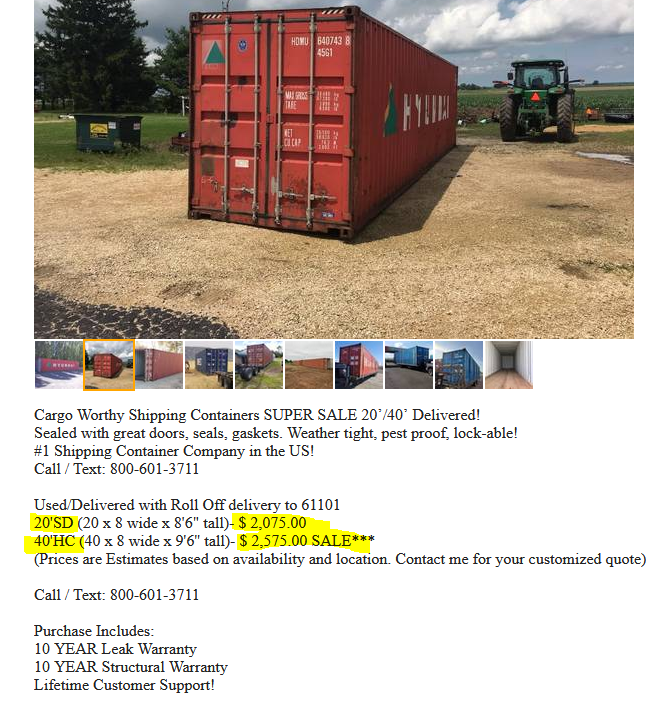Enlarge the main red container photo

coord(333,168)
